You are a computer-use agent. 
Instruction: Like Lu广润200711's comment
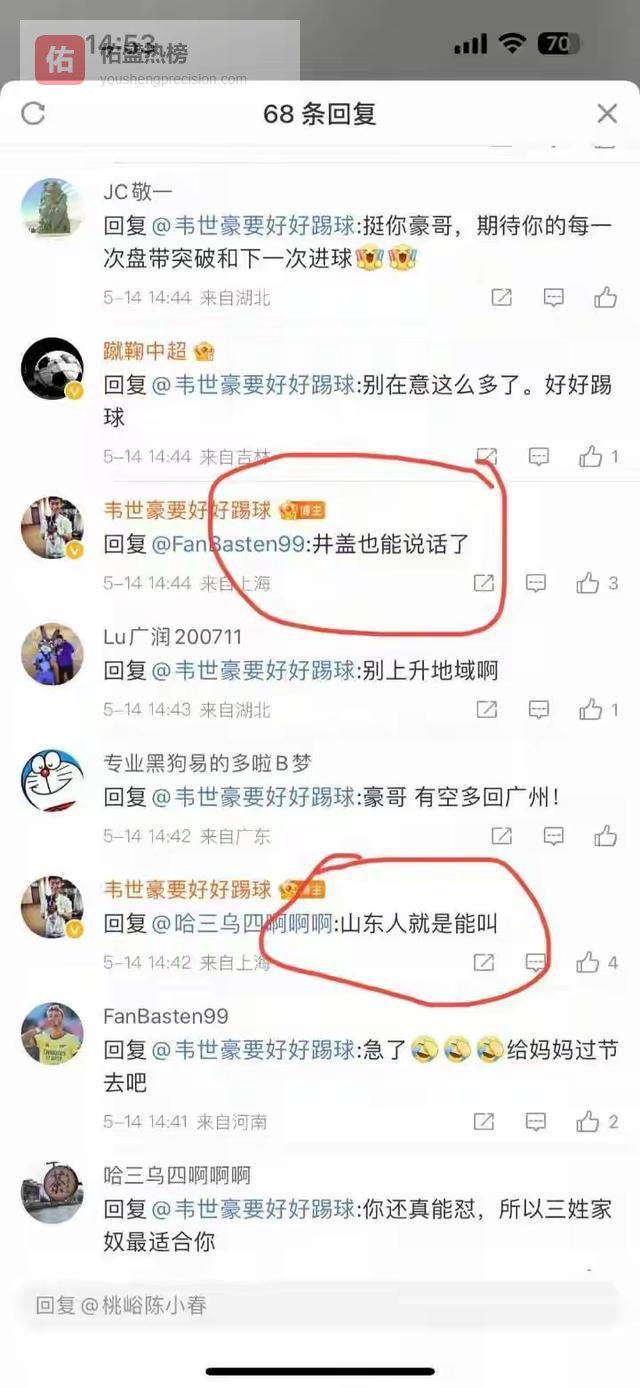pos(591,709)
